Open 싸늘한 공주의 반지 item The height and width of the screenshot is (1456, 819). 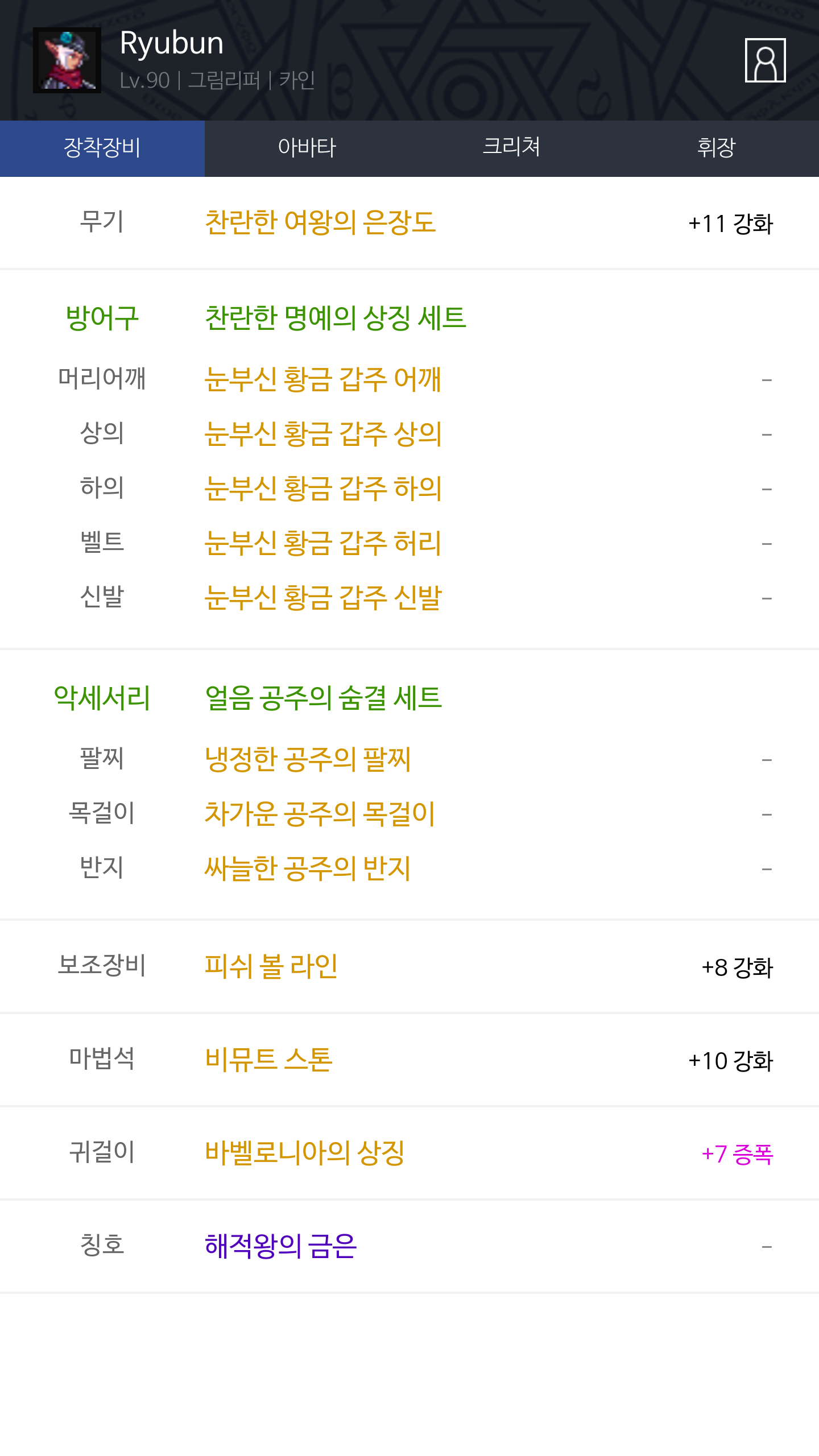click(x=308, y=868)
